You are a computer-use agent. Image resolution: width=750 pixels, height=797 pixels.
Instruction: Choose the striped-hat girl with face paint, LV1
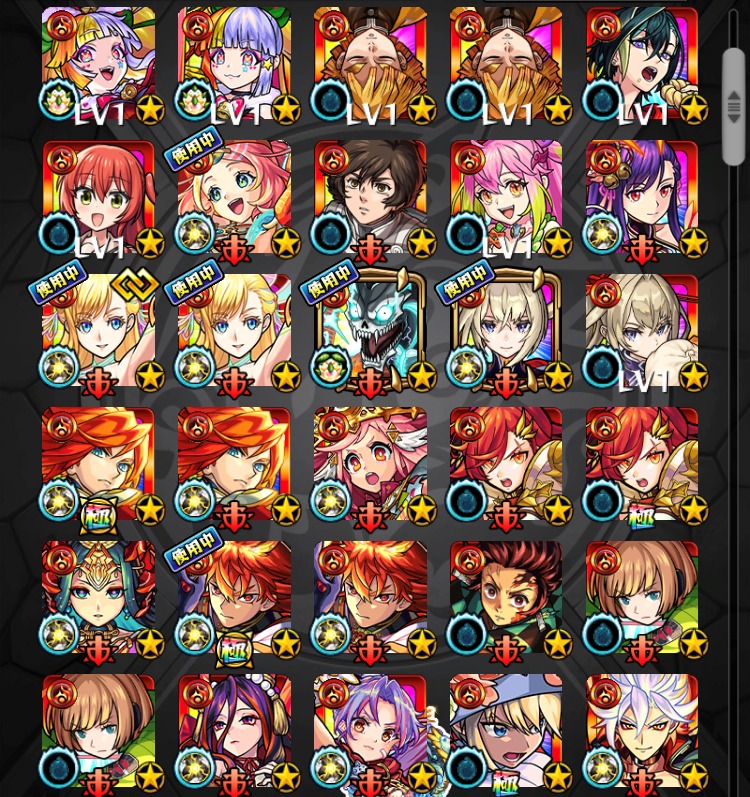[x=98, y=64]
